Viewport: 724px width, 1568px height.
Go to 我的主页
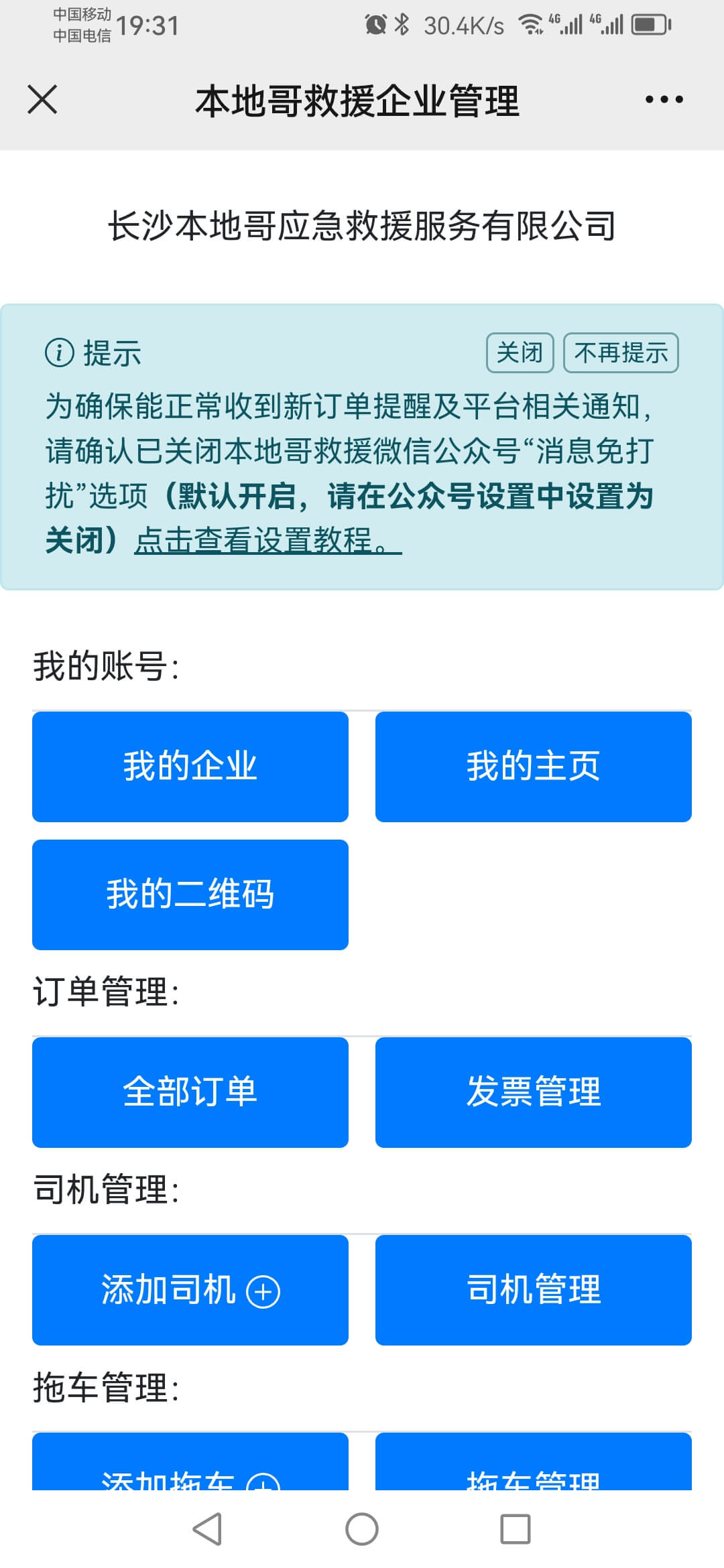click(x=534, y=767)
